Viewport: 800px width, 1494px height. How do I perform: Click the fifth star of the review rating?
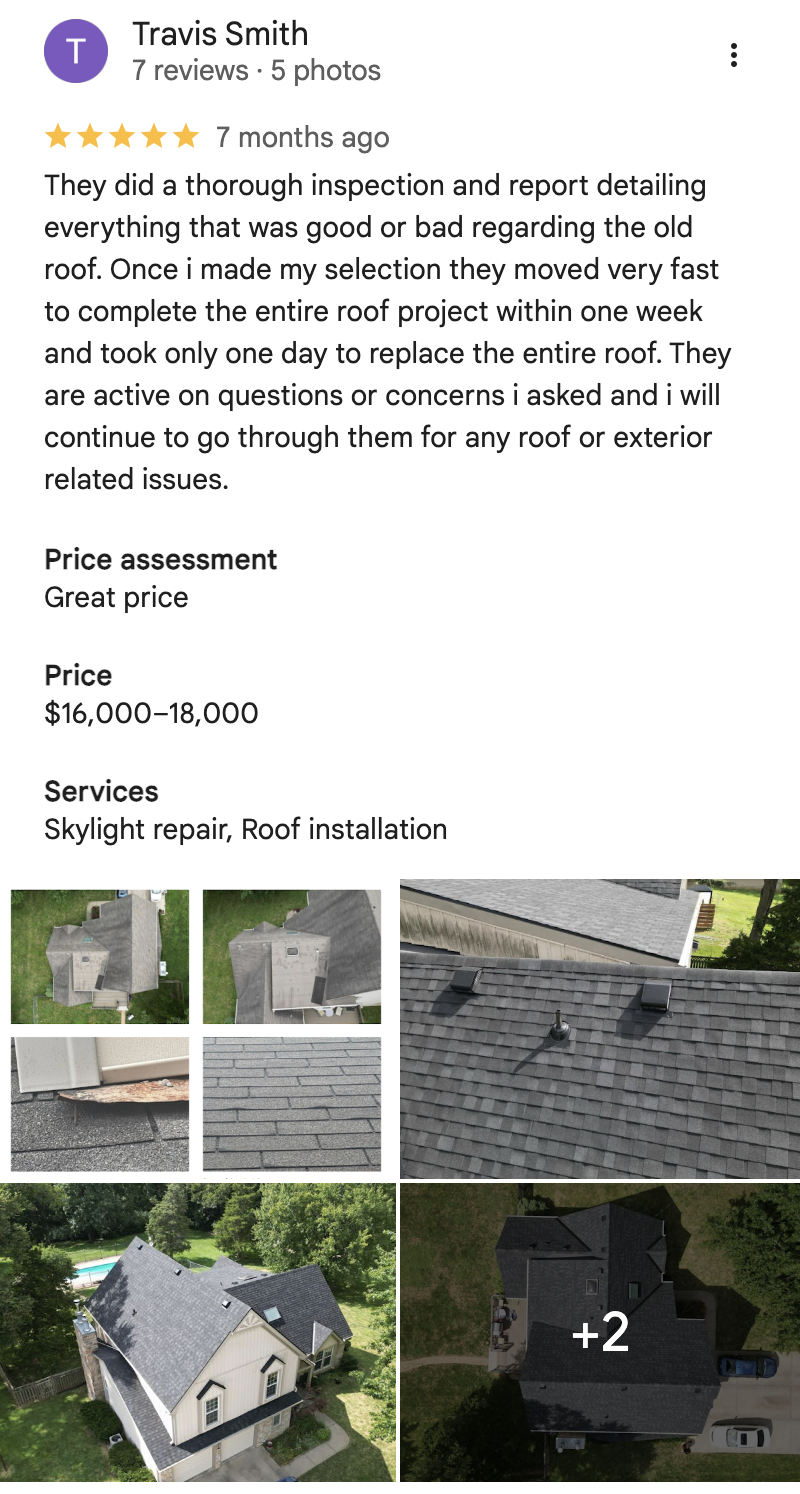pyautogui.click(x=185, y=136)
